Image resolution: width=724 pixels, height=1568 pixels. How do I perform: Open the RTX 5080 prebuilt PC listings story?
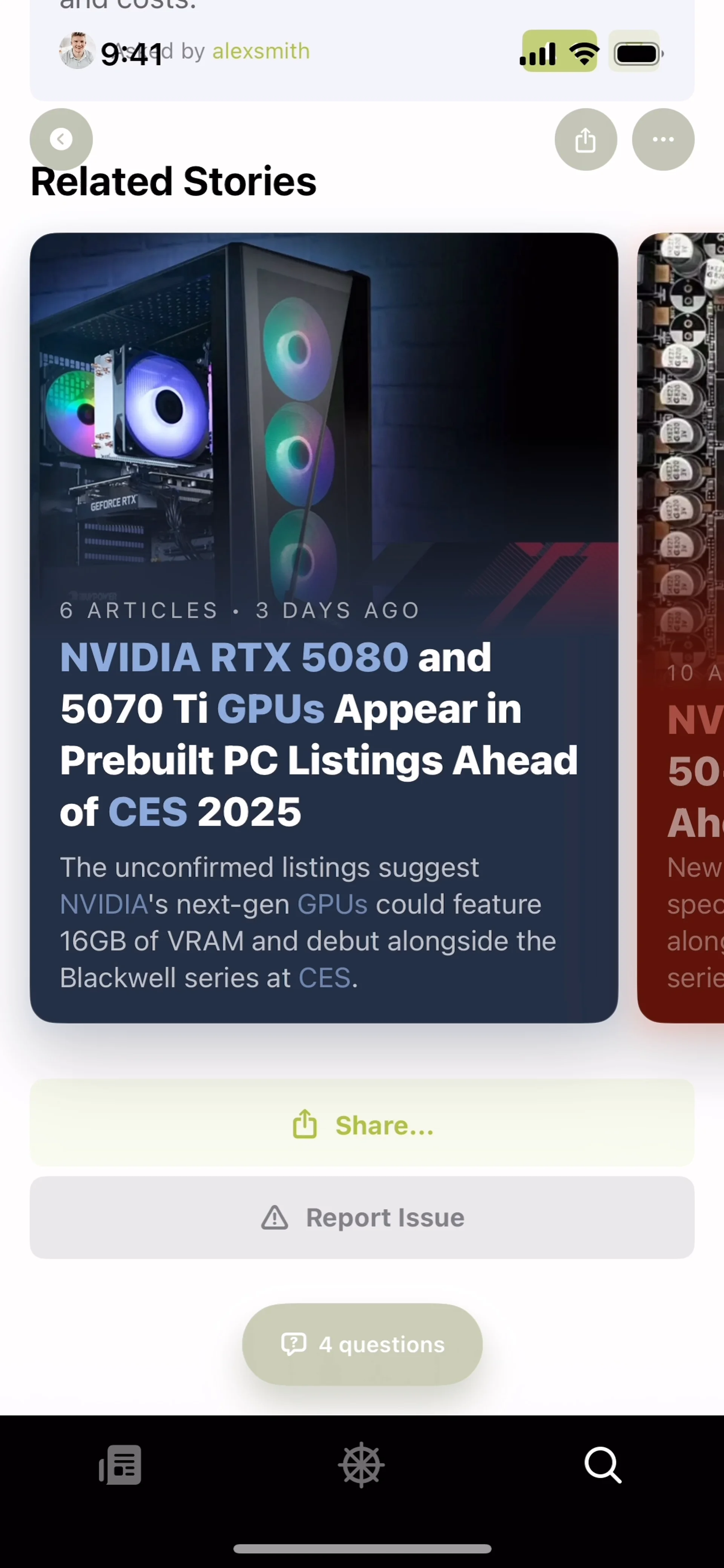click(323, 627)
